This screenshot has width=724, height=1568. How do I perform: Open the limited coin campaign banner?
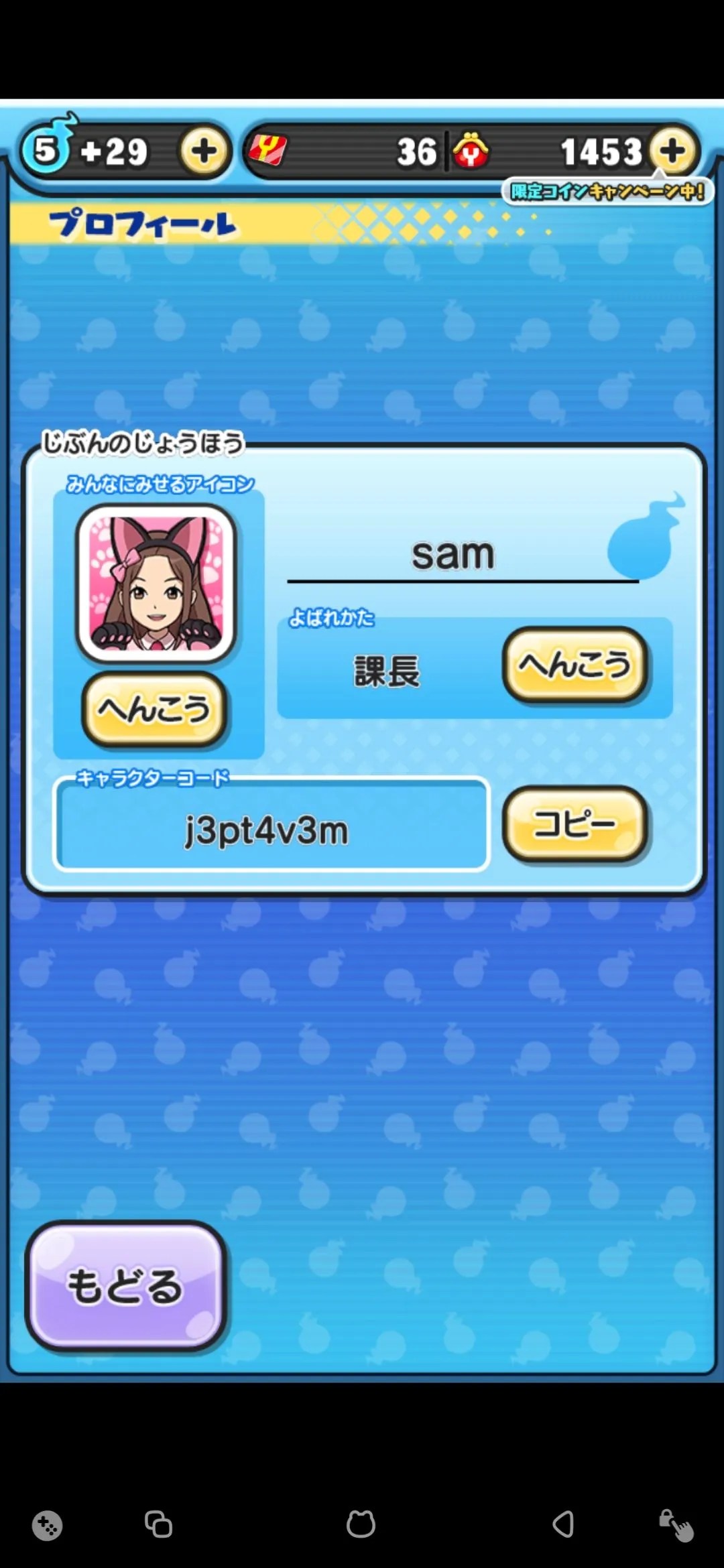pos(607,192)
